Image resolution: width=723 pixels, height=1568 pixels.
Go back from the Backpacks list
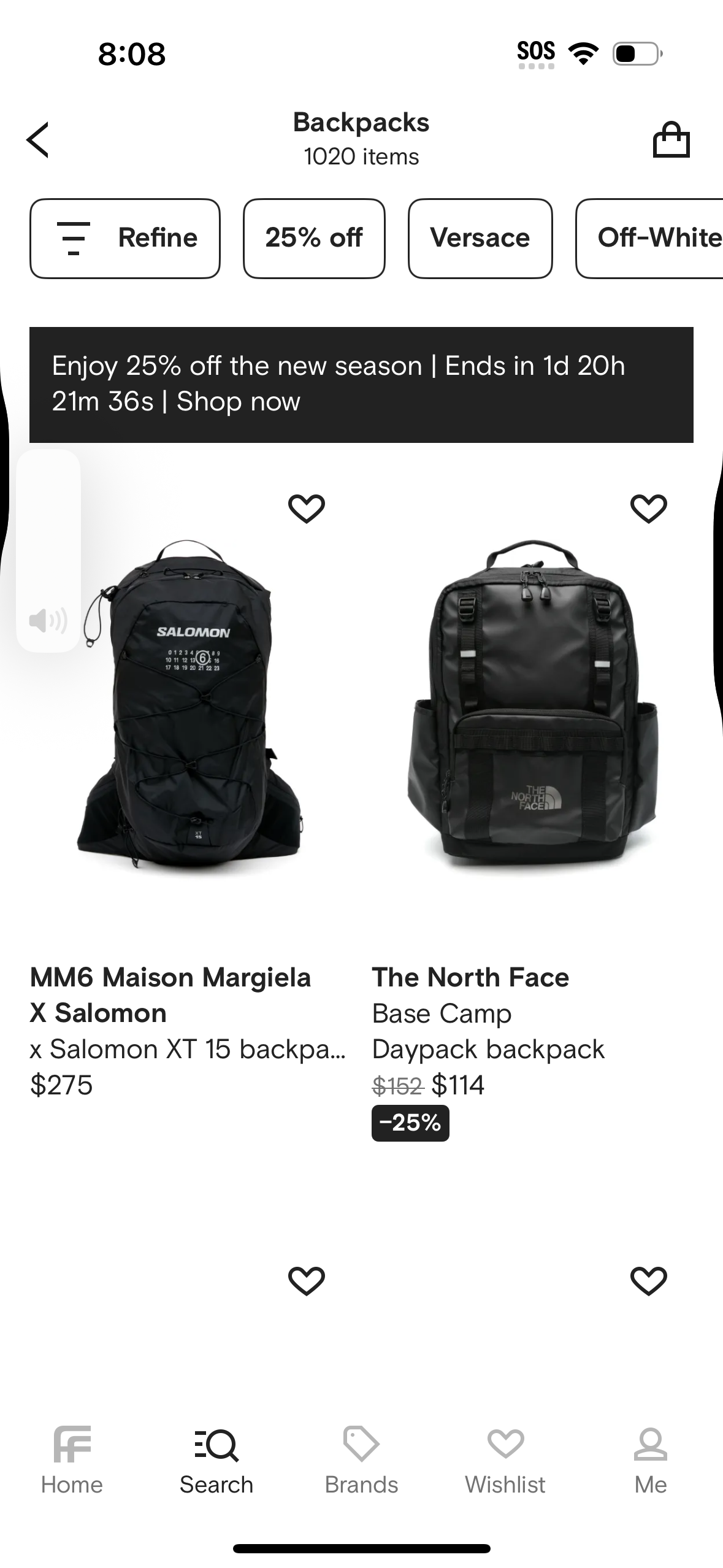pyautogui.click(x=38, y=140)
